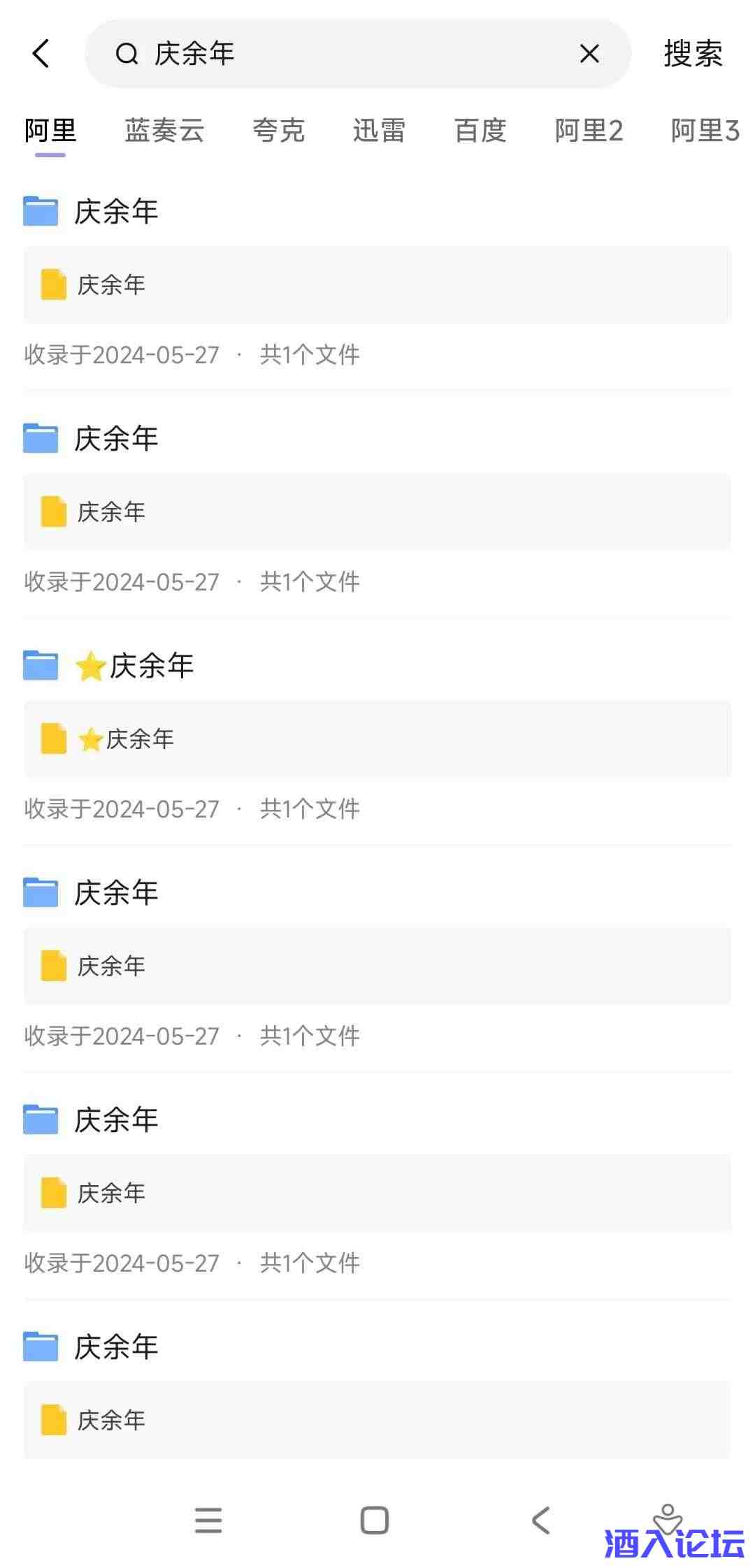Switch to the 阿里2 tab
This screenshot has height=1568, width=755.
[589, 131]
